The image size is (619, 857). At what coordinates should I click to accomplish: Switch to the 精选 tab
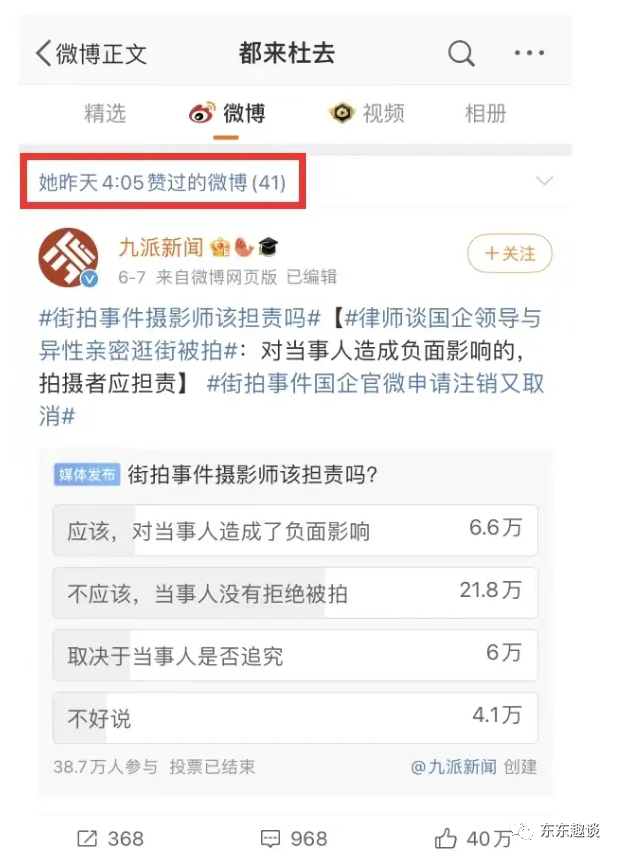(105, 113)
